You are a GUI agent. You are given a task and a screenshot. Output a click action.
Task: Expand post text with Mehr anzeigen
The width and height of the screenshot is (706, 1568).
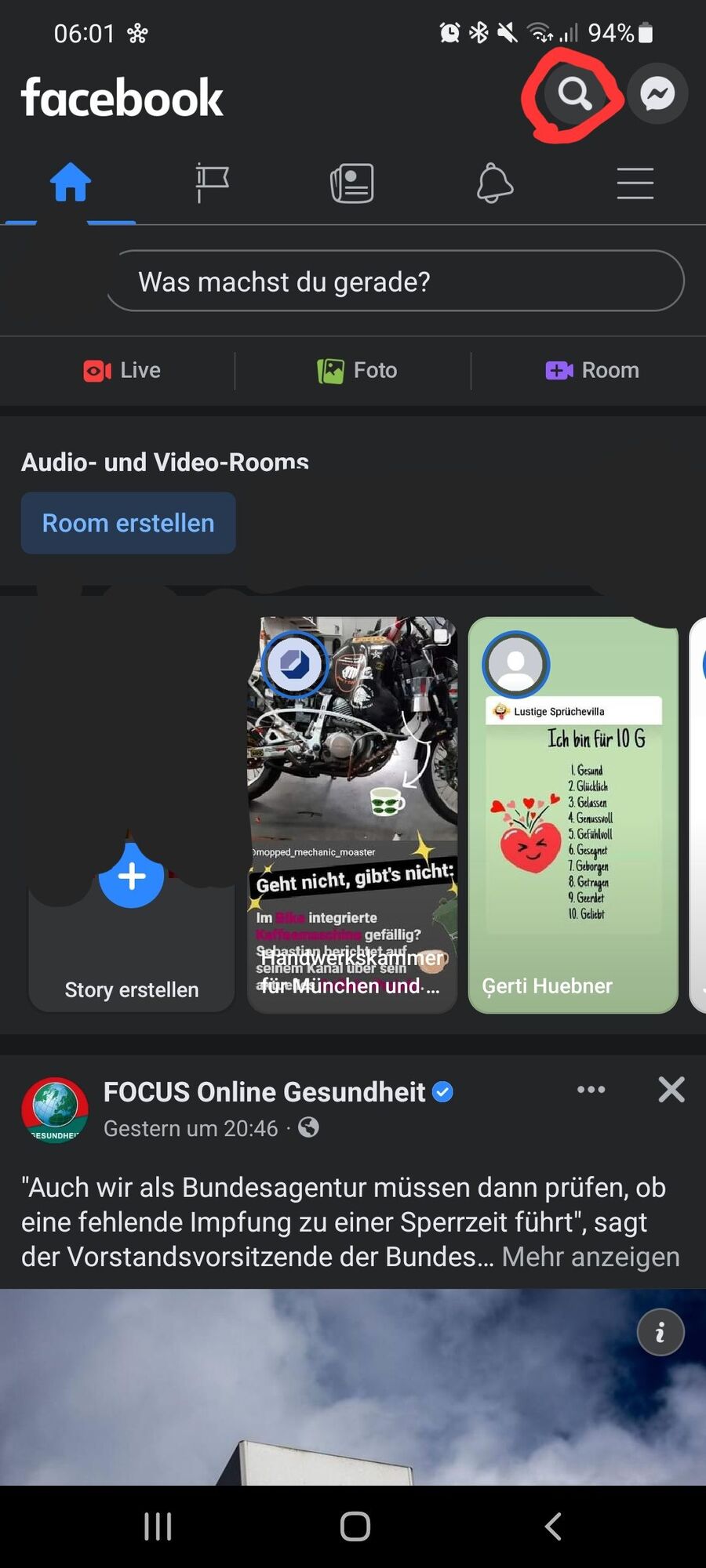591,1257
